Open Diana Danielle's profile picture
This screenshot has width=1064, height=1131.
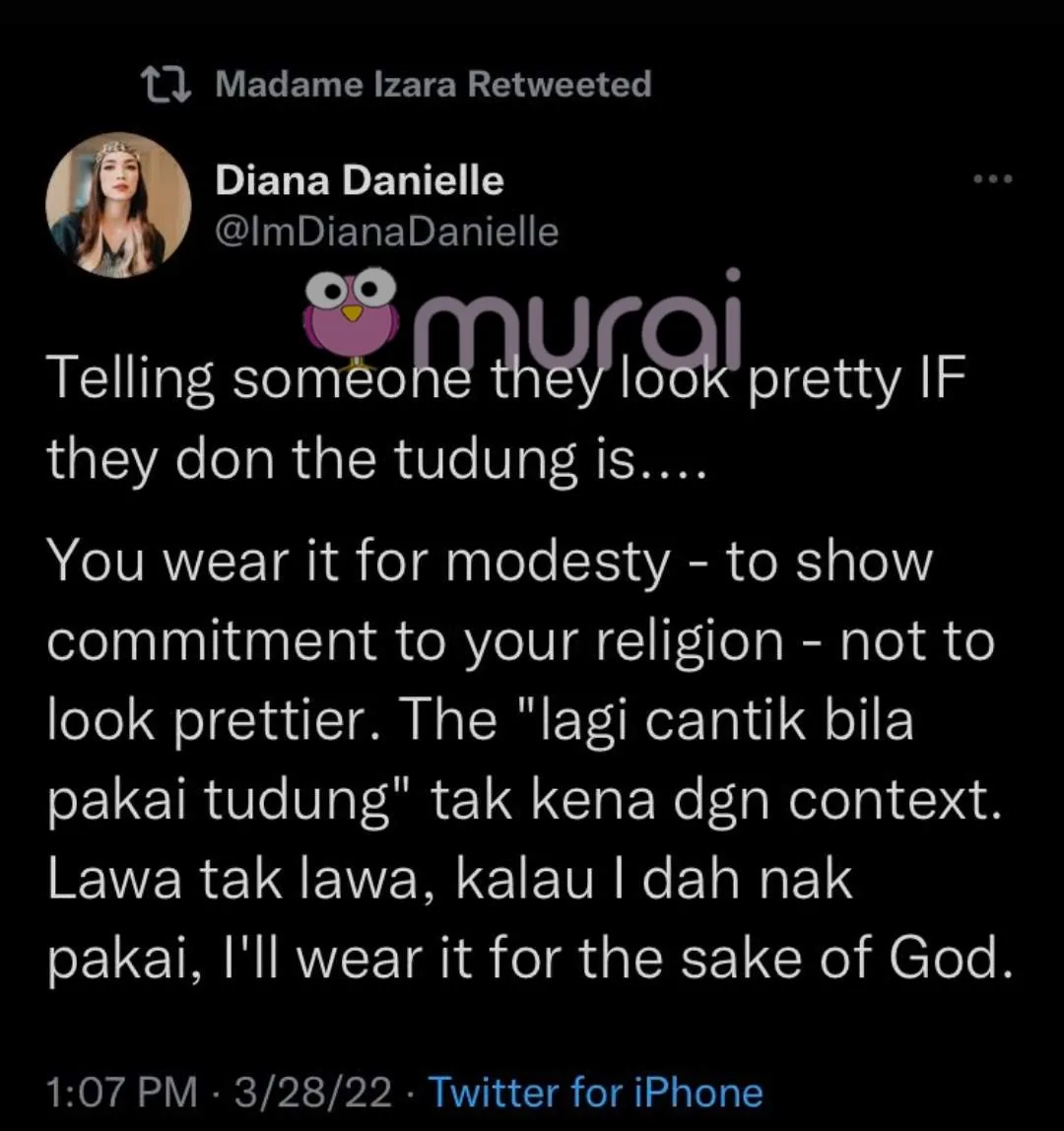[118, 205]
